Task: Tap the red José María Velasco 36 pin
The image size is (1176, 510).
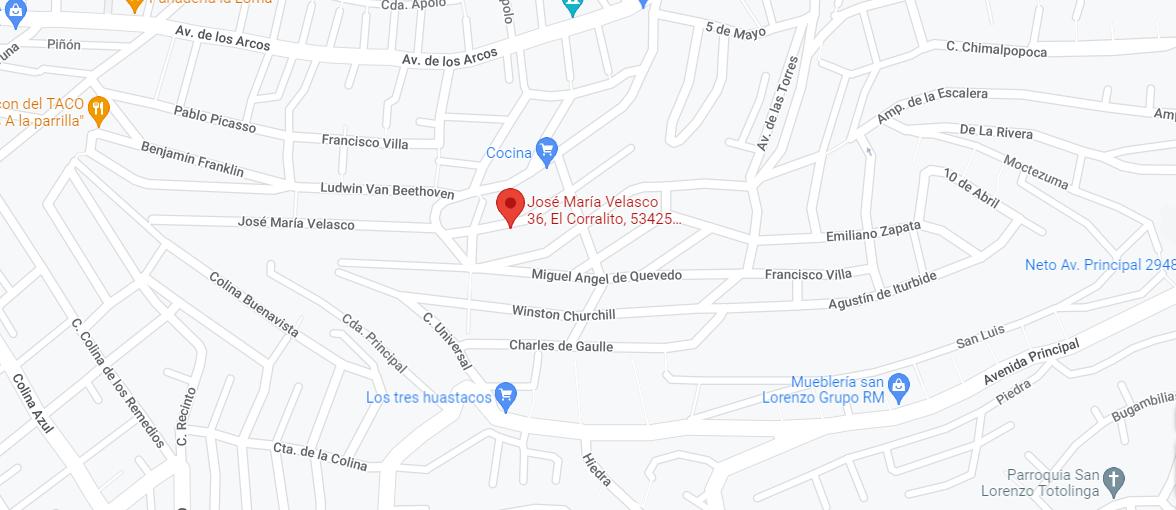Action: tap(511, 207)
